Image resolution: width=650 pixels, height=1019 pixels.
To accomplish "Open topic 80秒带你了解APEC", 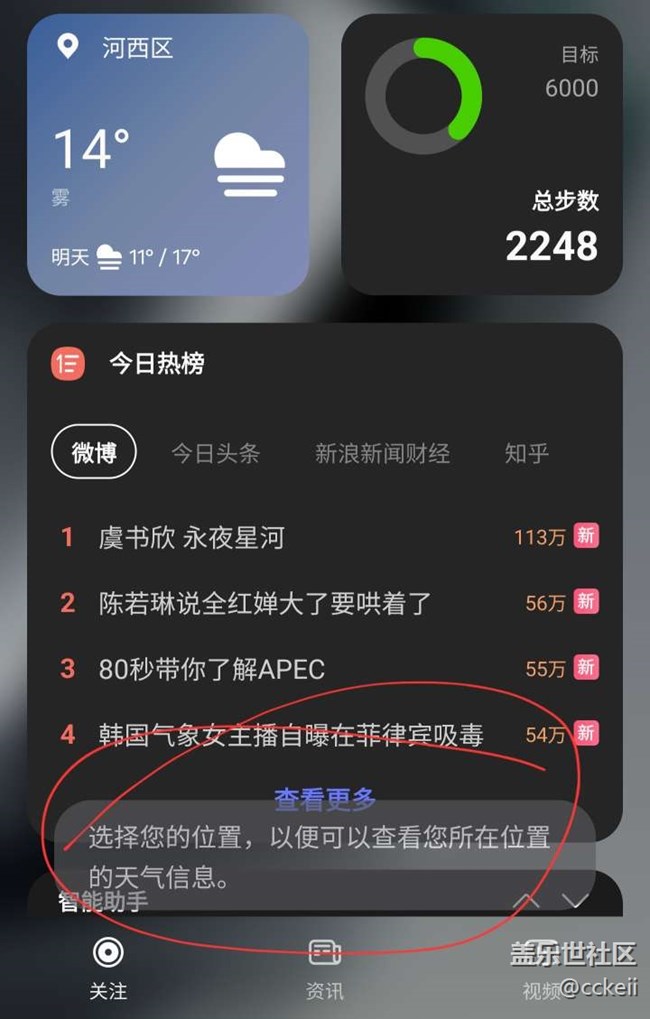I will (x=212, y=668).
